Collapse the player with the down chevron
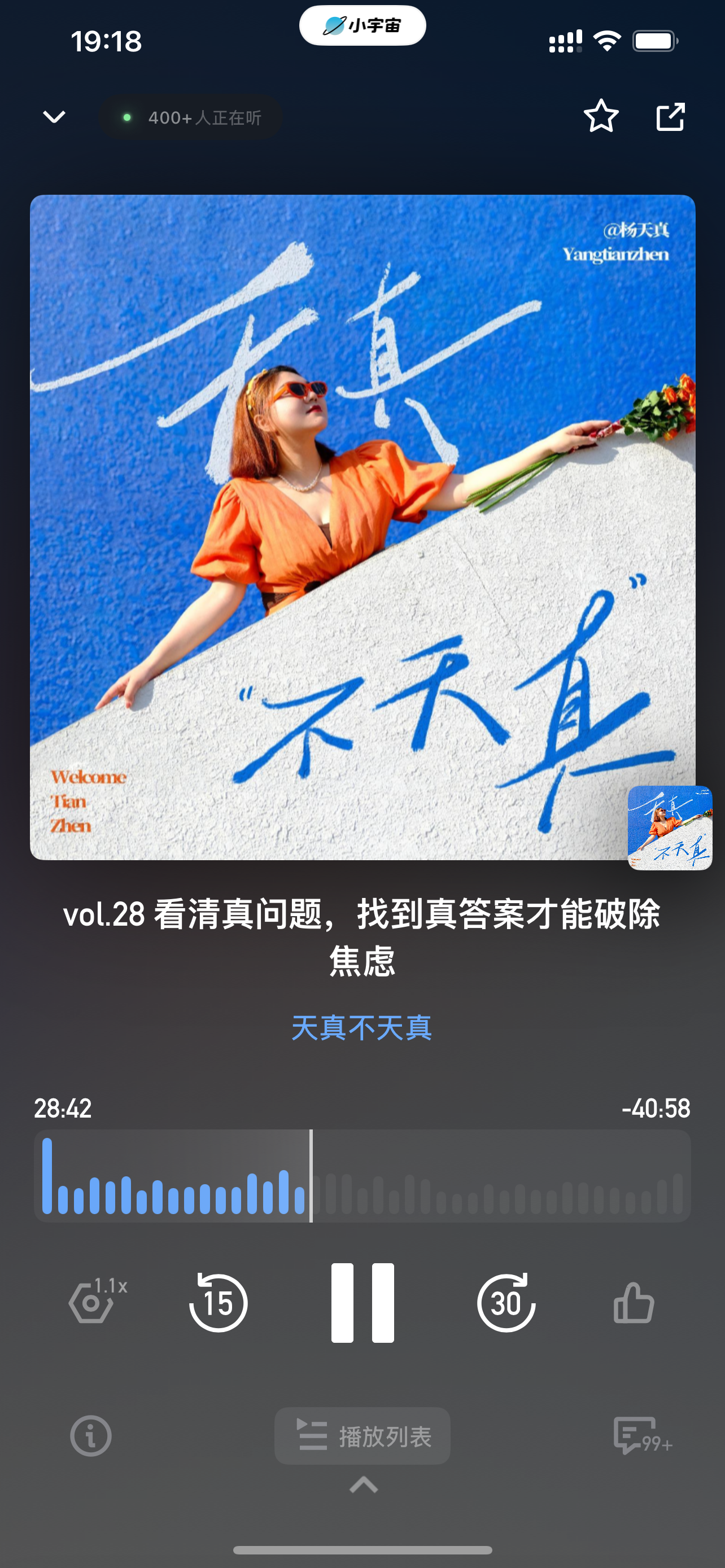The height and width of the screenshot is (1568, 725). click(x=54, y=117)
